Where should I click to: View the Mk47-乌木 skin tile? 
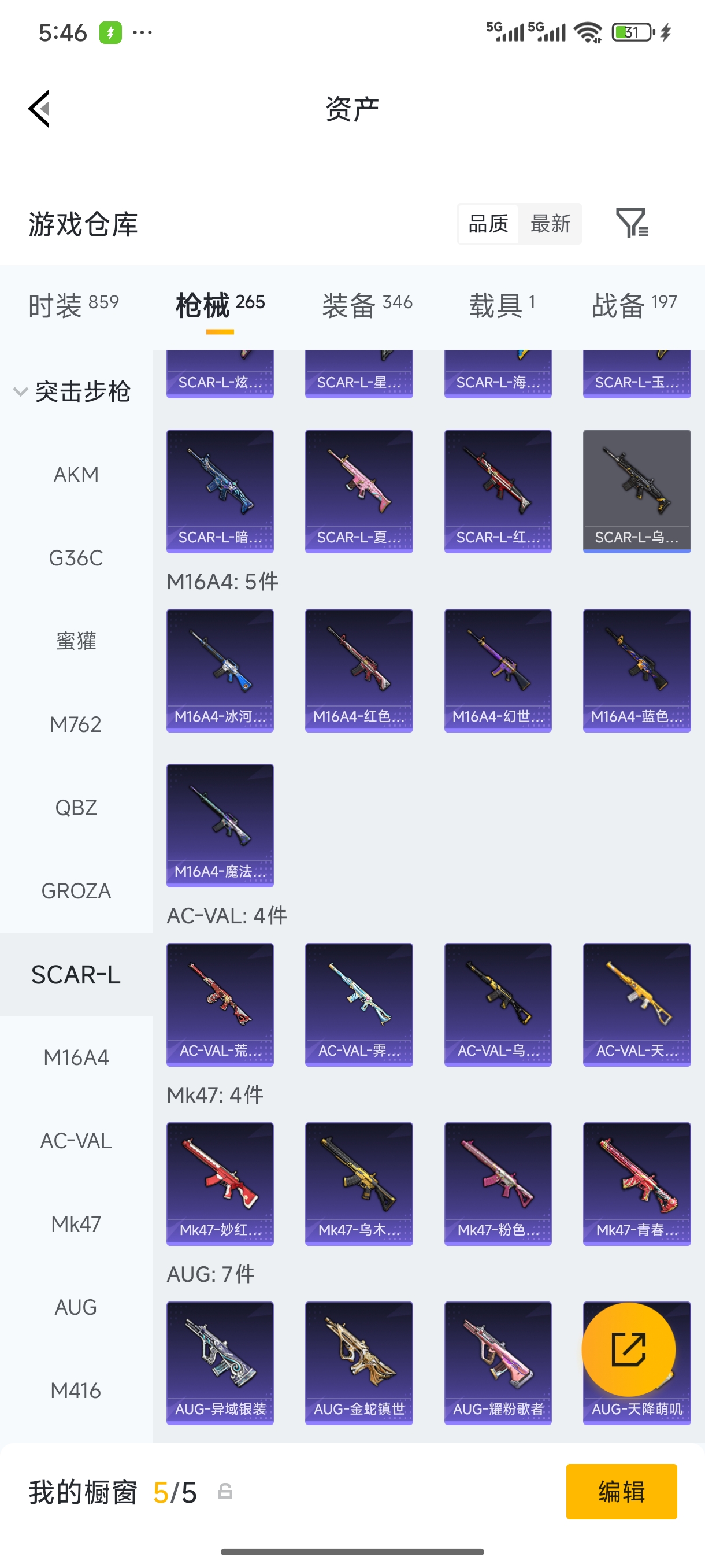[x=359, y=1184]
